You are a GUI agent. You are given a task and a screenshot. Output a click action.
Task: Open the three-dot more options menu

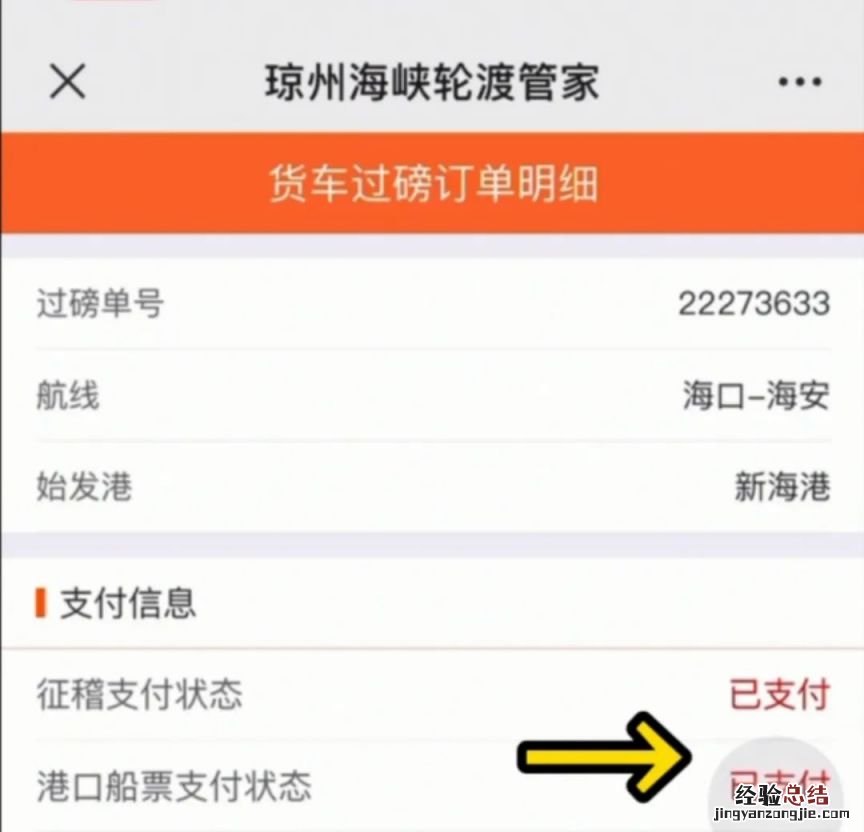tap(799, 83)
